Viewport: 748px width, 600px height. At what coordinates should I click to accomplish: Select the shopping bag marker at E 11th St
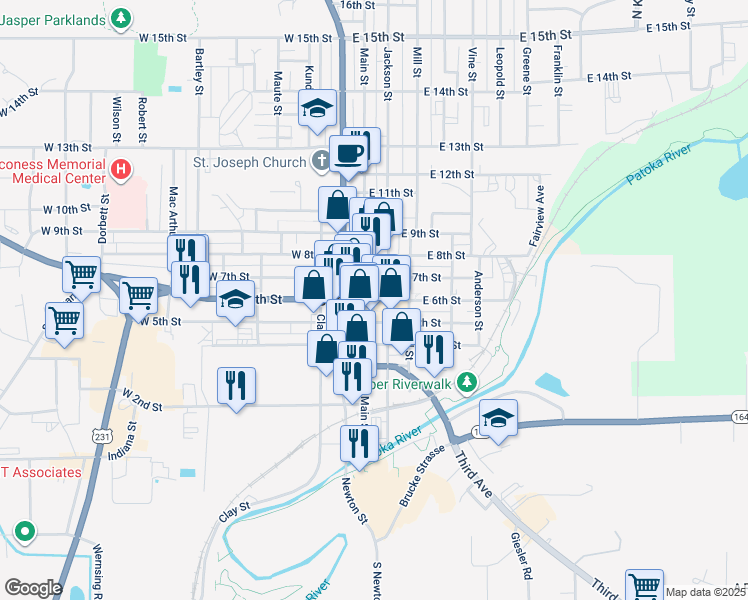click(x=337, y=207)
